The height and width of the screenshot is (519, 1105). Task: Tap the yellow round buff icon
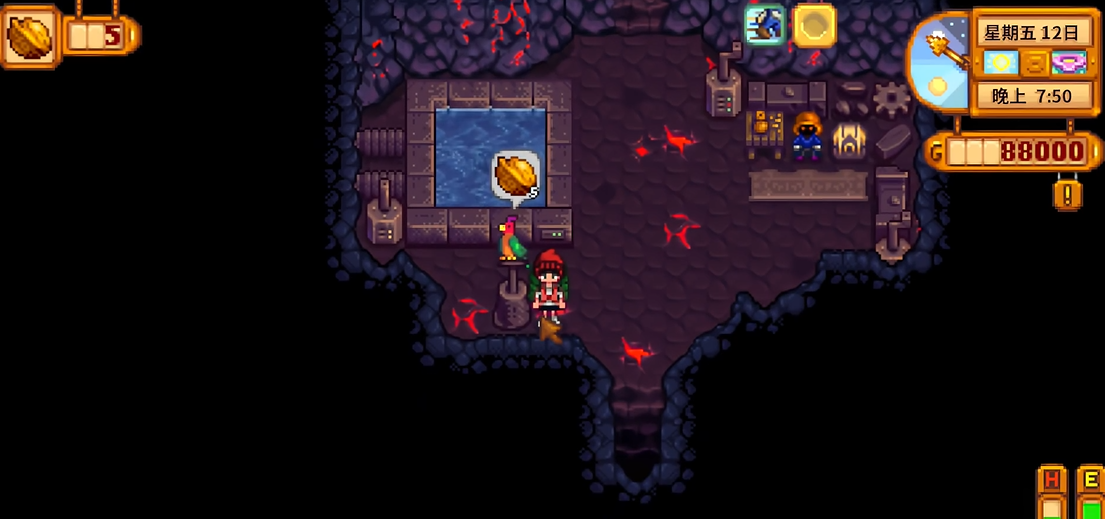click(x=814, y=26)
